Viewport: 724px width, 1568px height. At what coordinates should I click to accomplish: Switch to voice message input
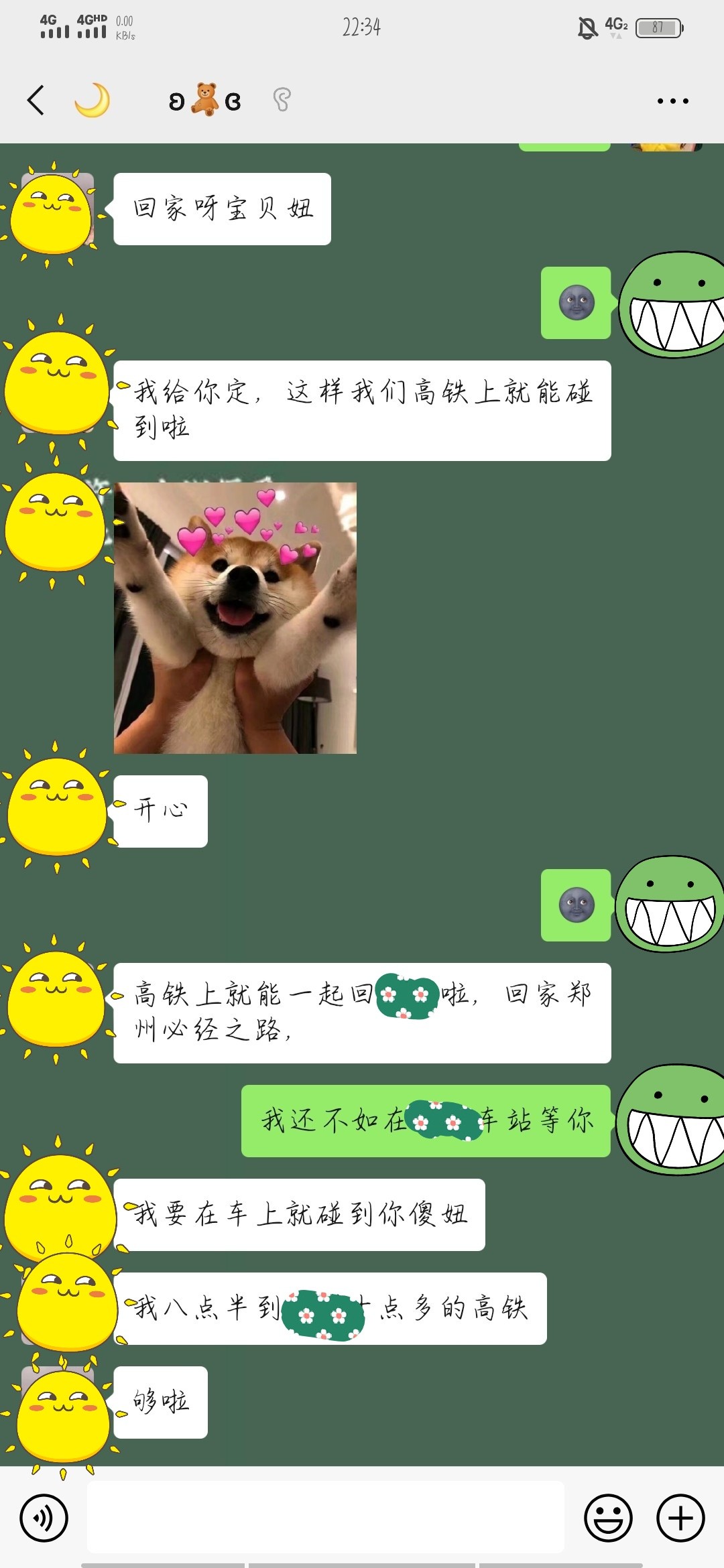(x=44, y=1518)
